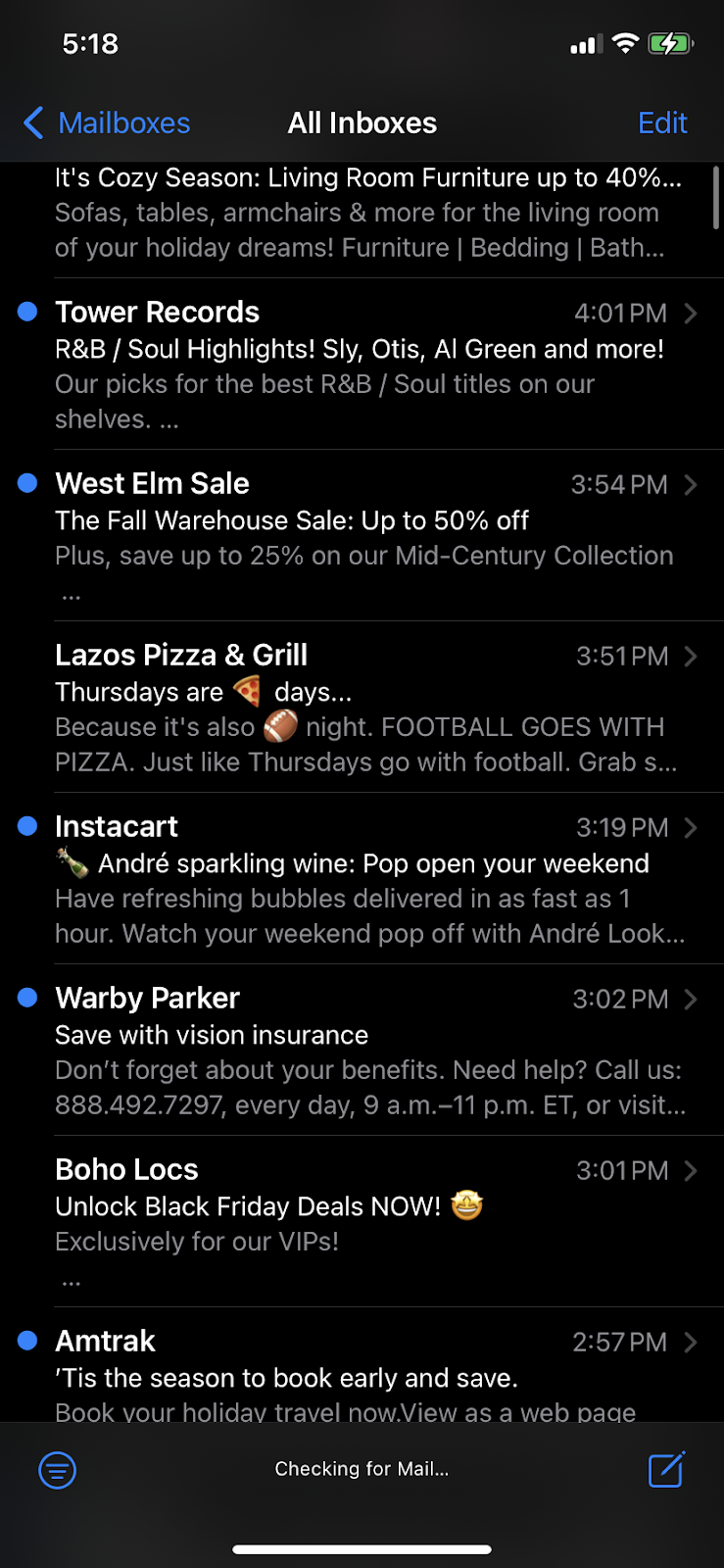Open the Tower Records email
The image size is (724, 1568).
coord(367,365)
